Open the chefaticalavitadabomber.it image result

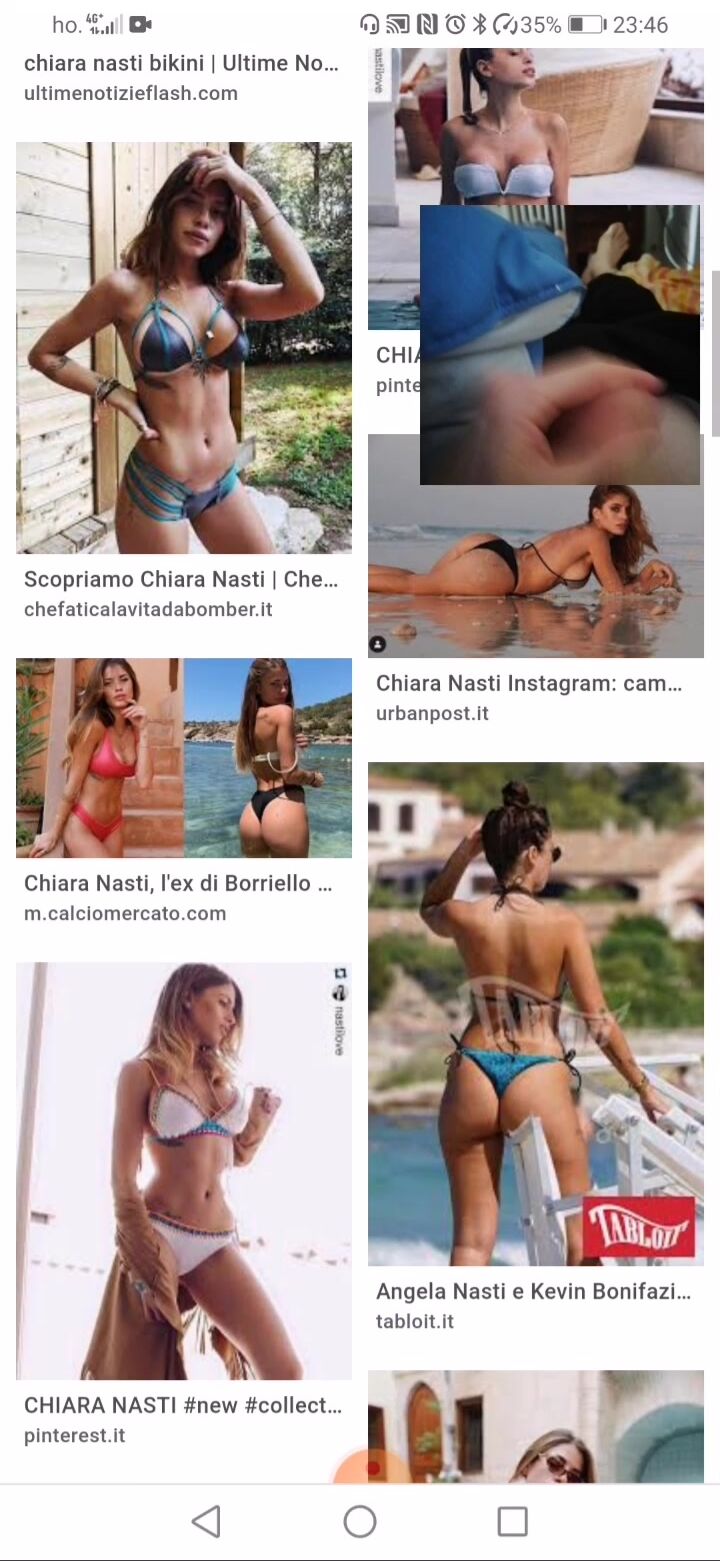[183, 348]
